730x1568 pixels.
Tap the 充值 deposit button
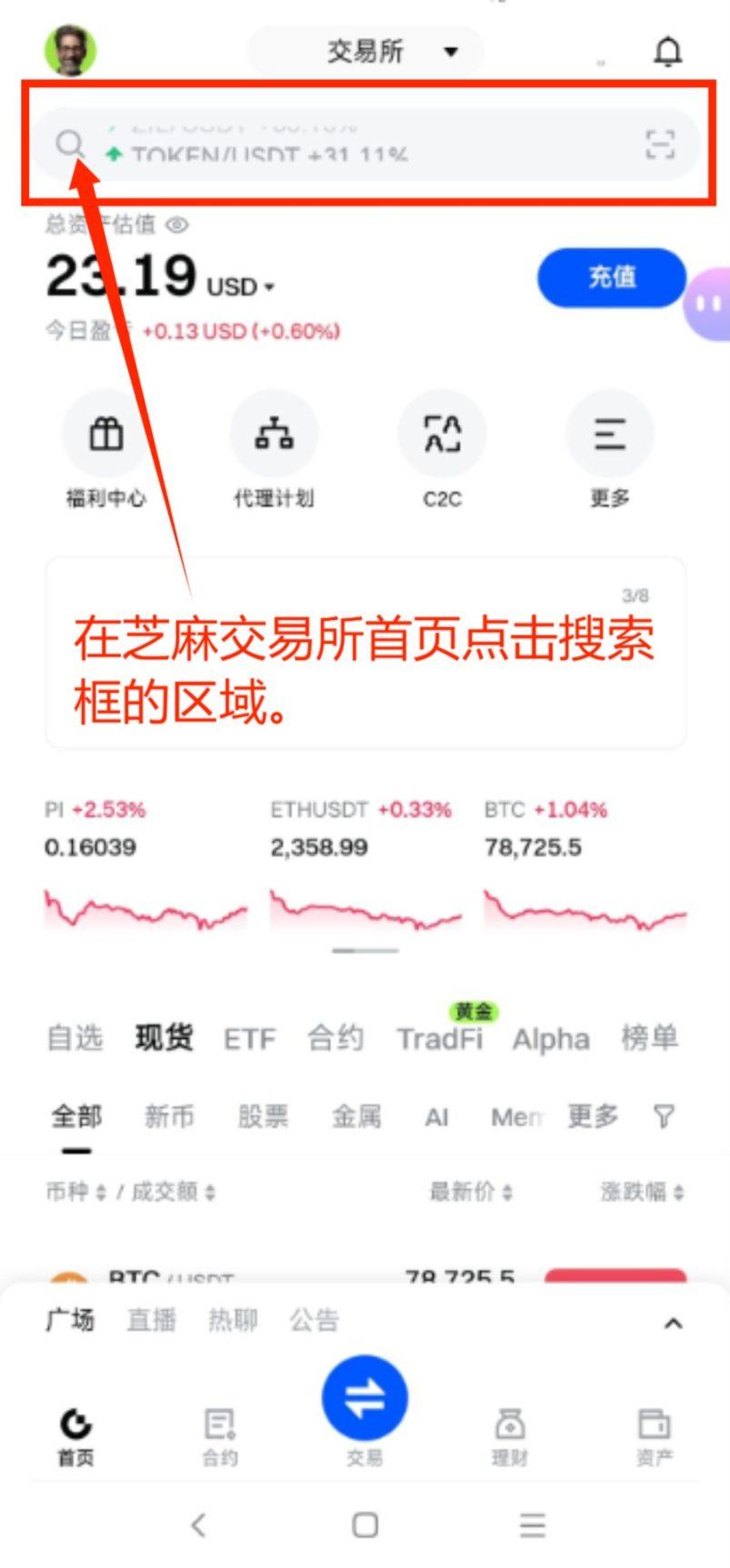pos(611,277)
